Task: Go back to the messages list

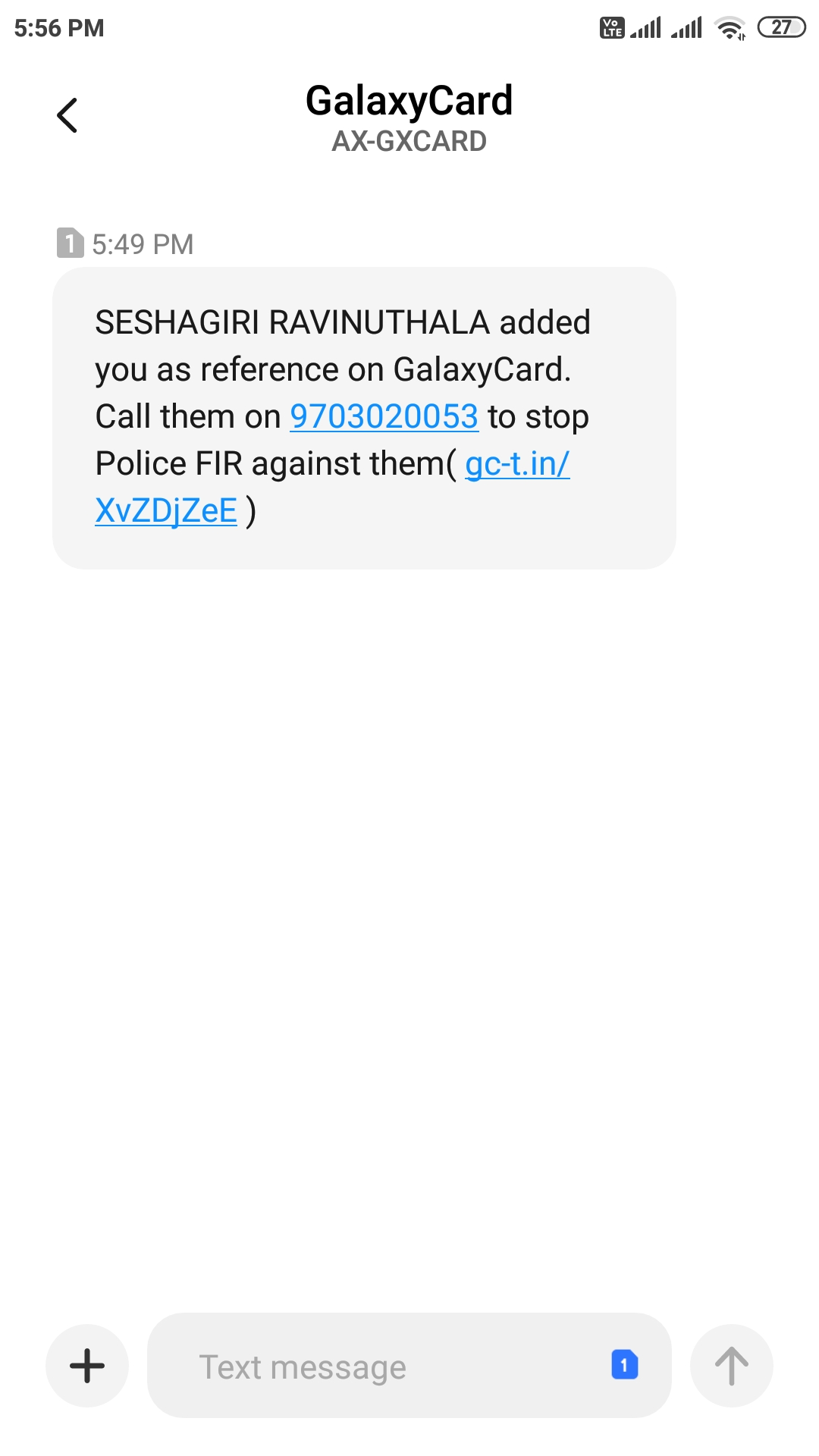Action: 67,115
